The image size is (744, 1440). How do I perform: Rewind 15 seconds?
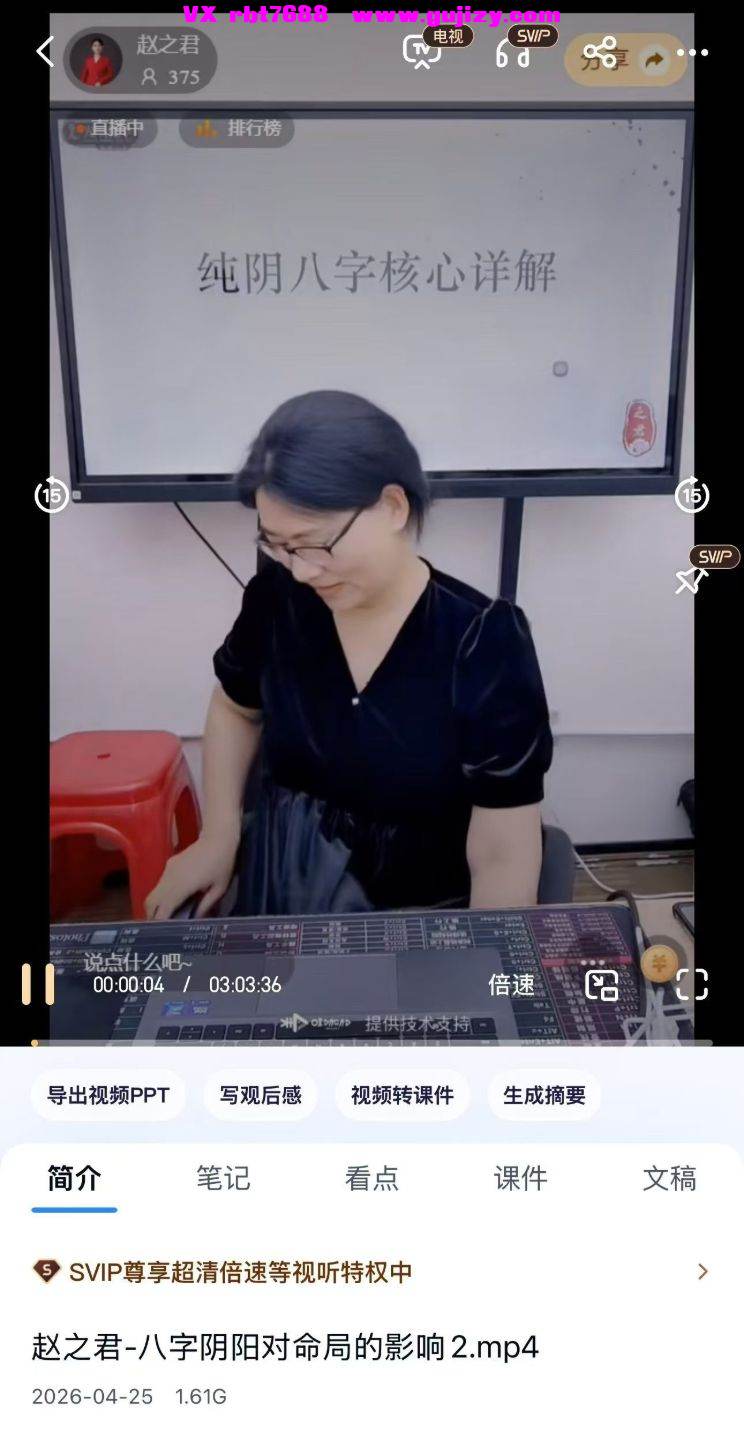[51, 495]
